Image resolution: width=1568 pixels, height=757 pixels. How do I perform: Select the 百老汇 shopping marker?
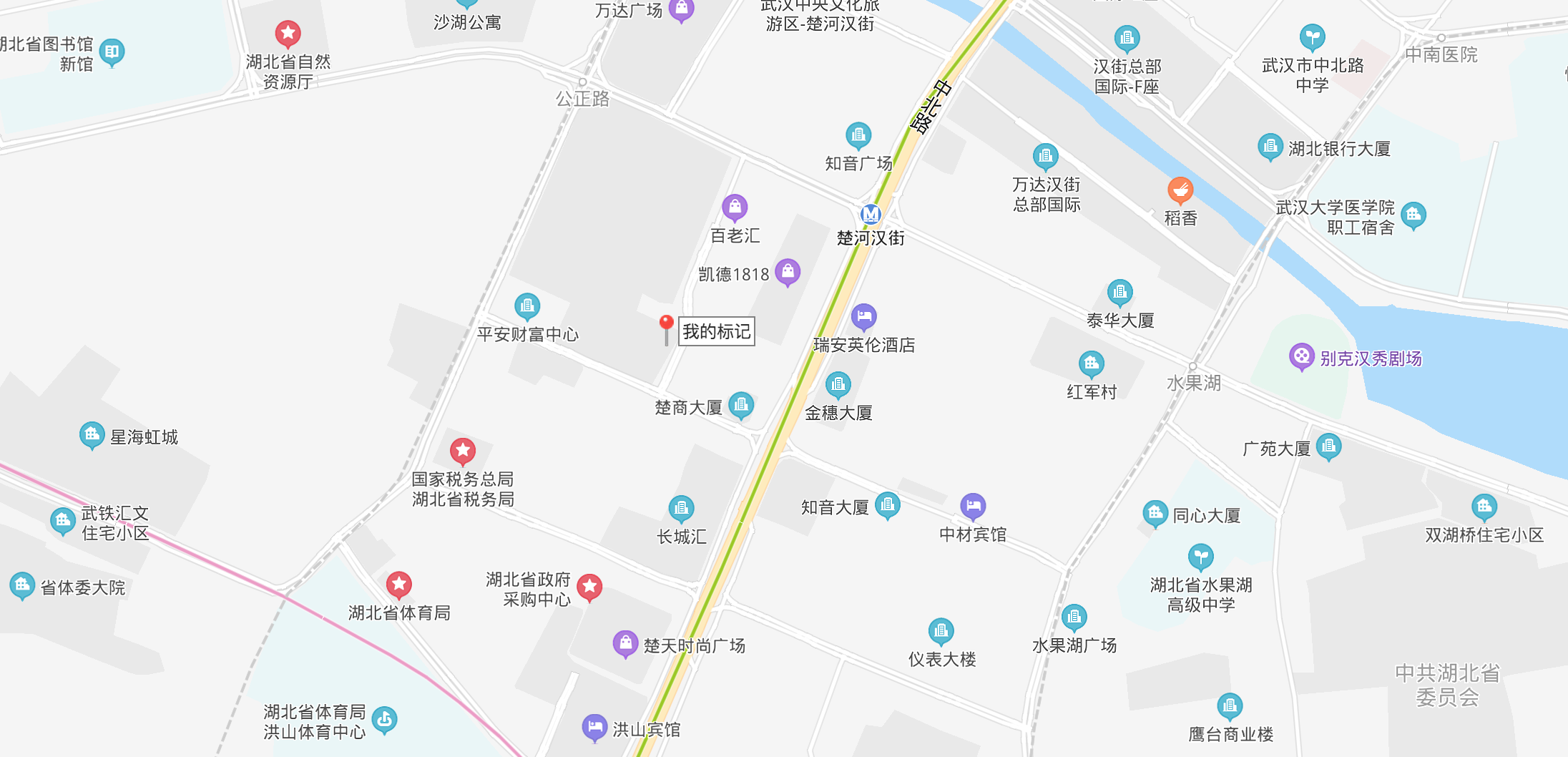pos(735,207)
